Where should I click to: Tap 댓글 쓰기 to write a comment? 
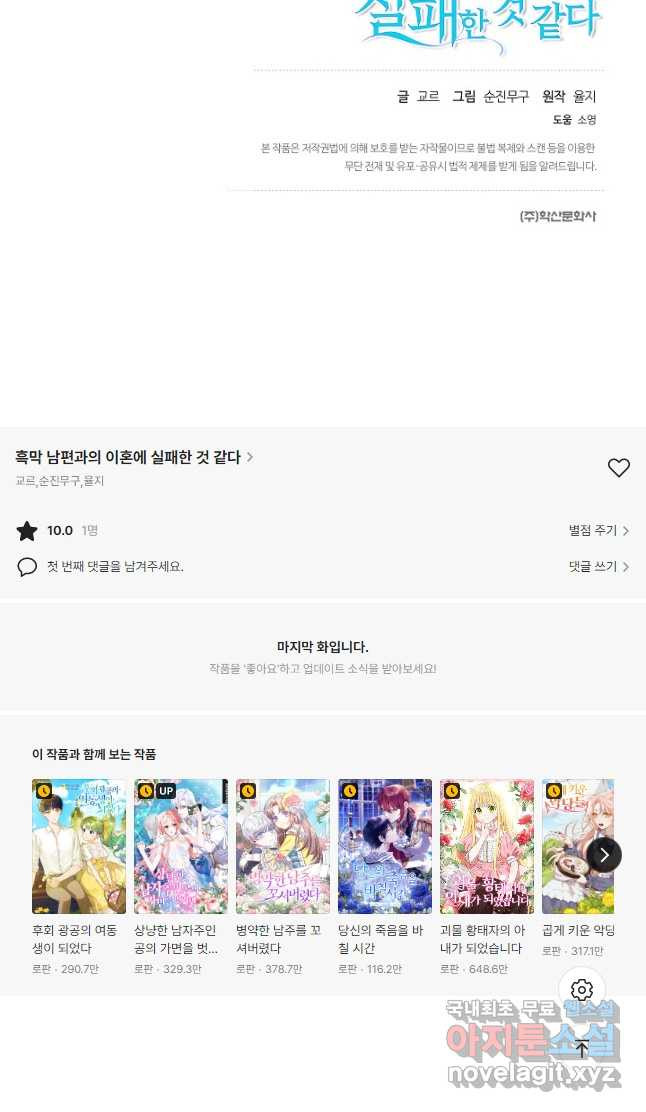point(598,566)
